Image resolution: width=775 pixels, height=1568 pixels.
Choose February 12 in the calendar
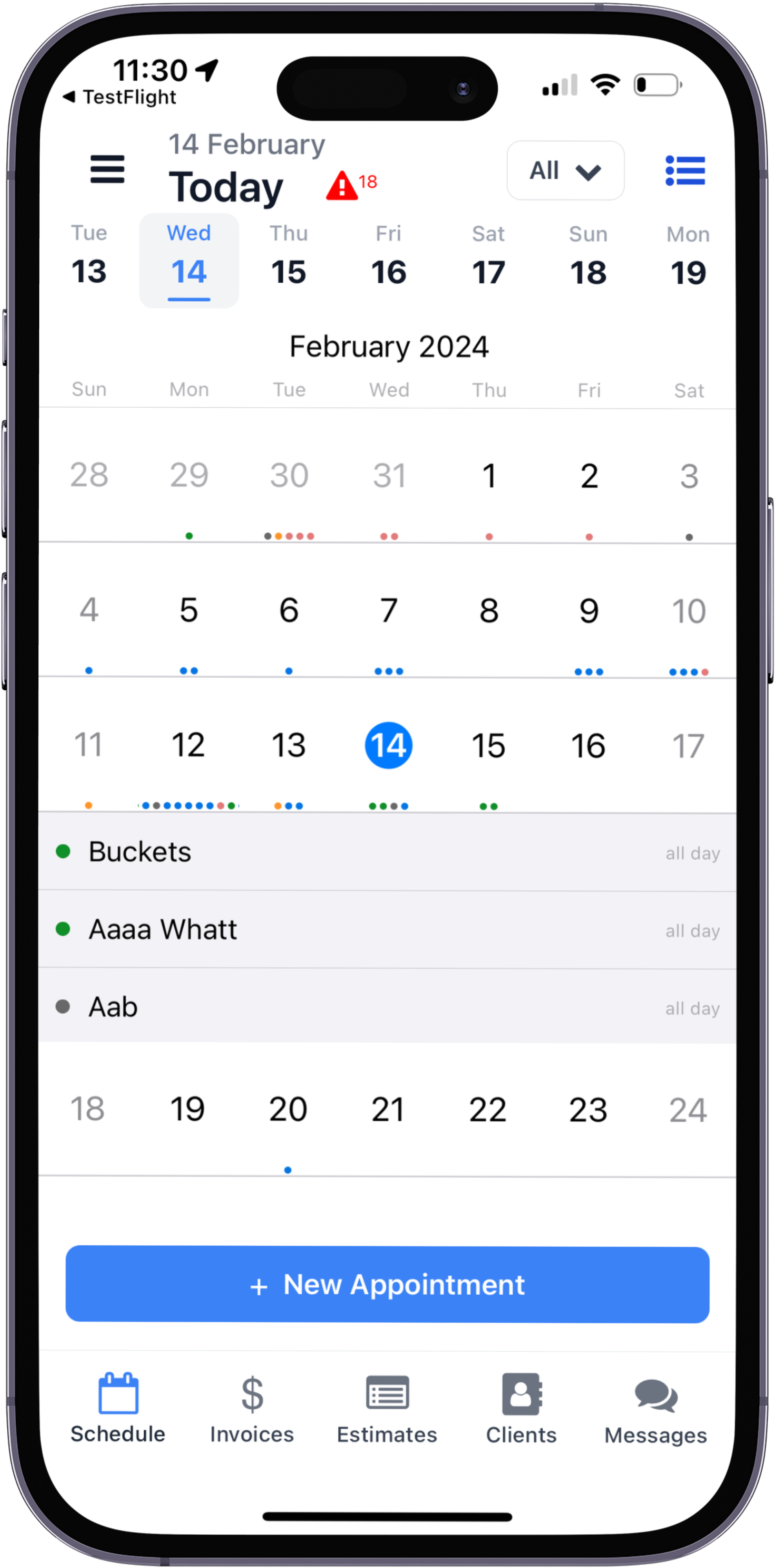coord(188,745)
